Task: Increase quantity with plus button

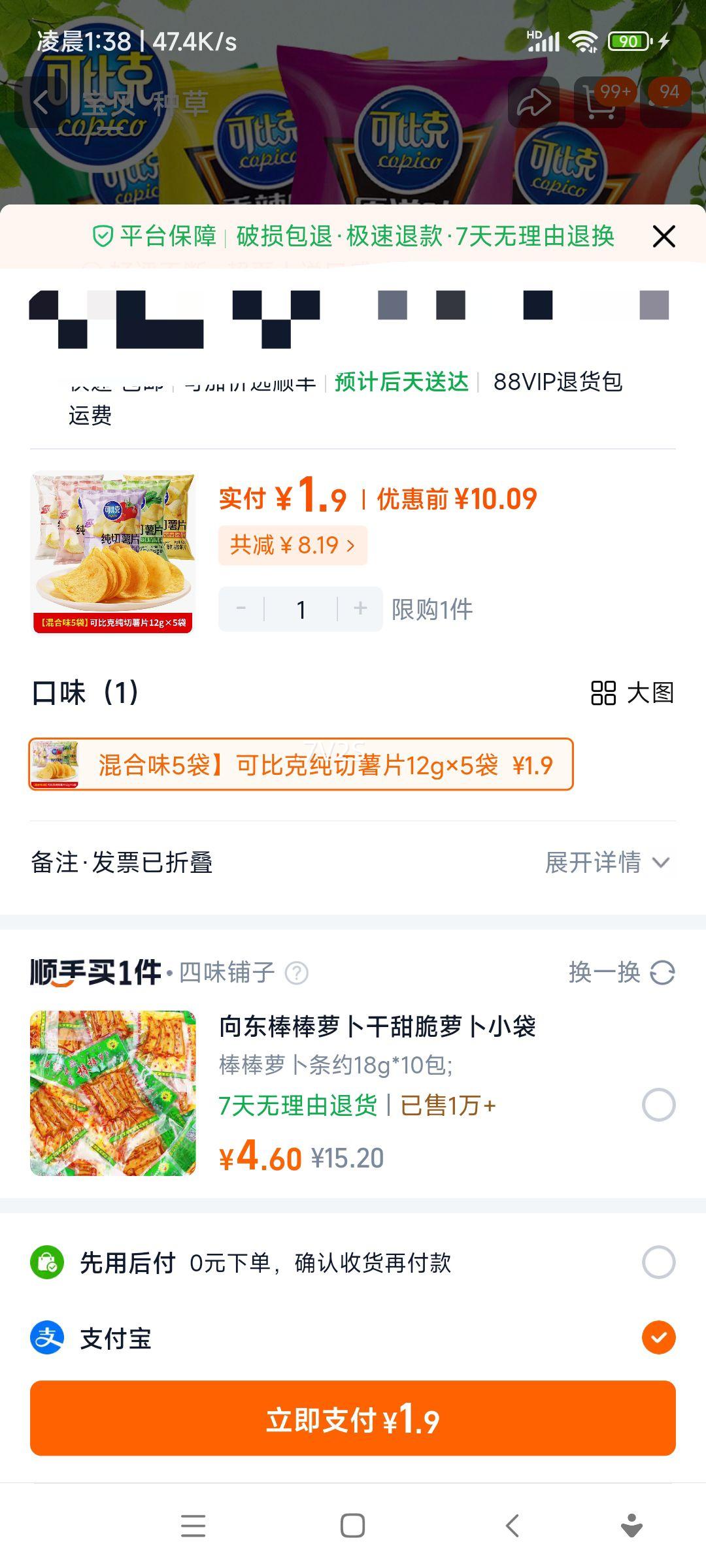Action: click(360, 609)
